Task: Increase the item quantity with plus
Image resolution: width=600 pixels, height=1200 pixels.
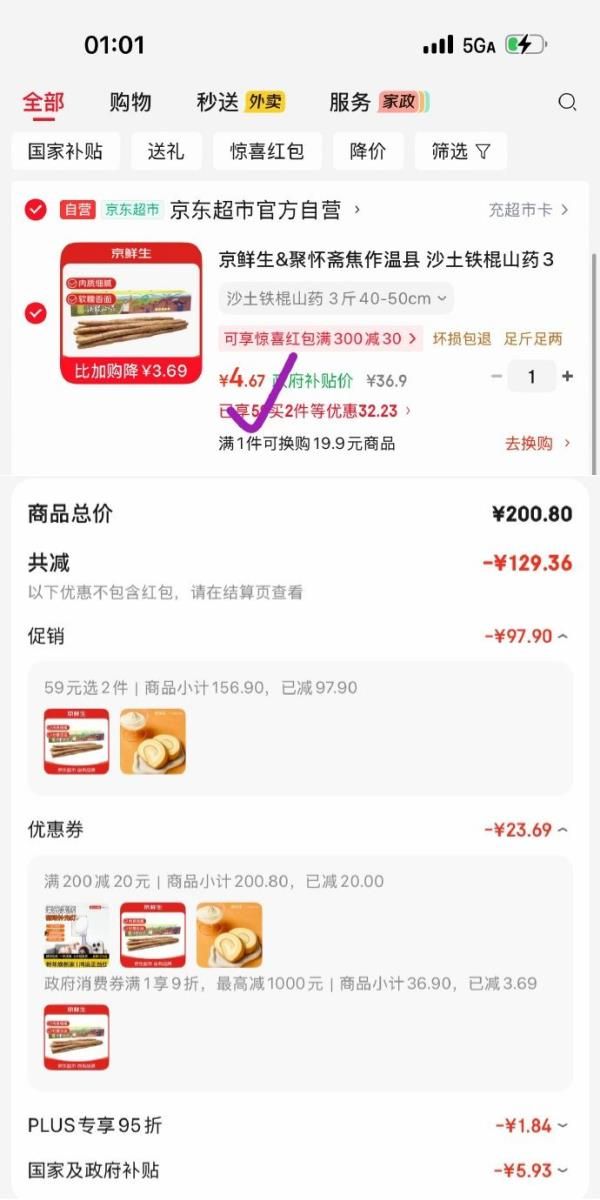Action: click(x=568, y=377)
